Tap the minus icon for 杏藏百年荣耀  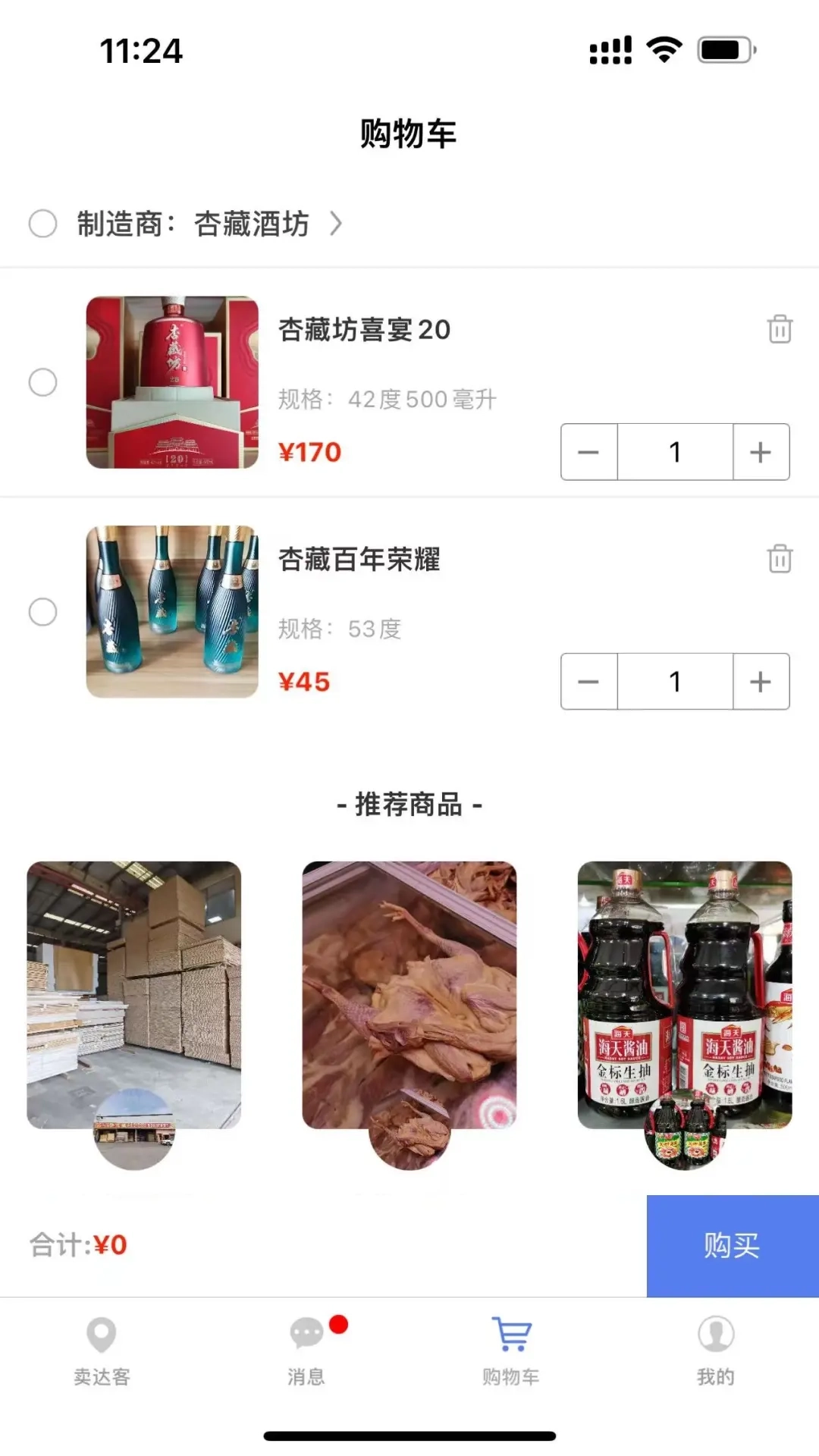click(x=589, y=682)
